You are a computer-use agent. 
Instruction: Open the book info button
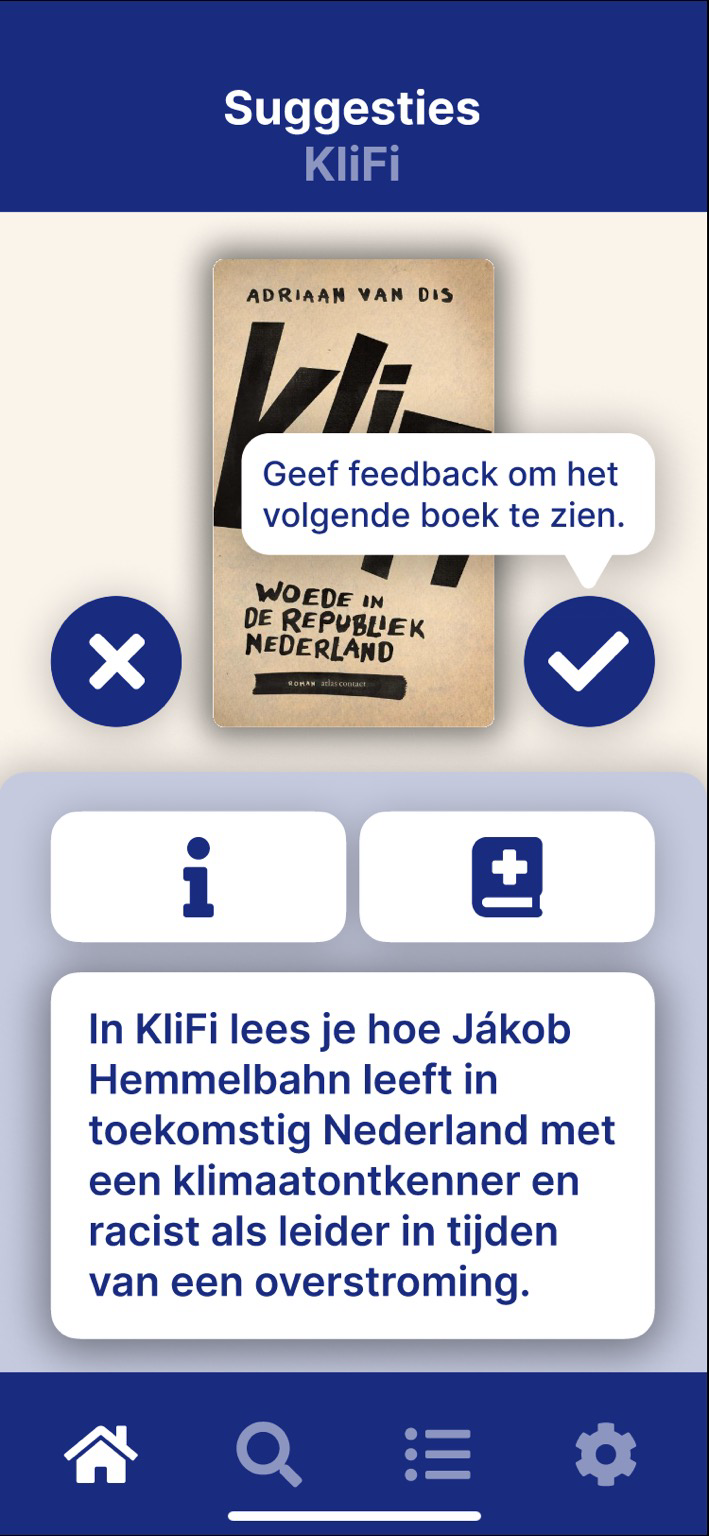click(198, 877)
